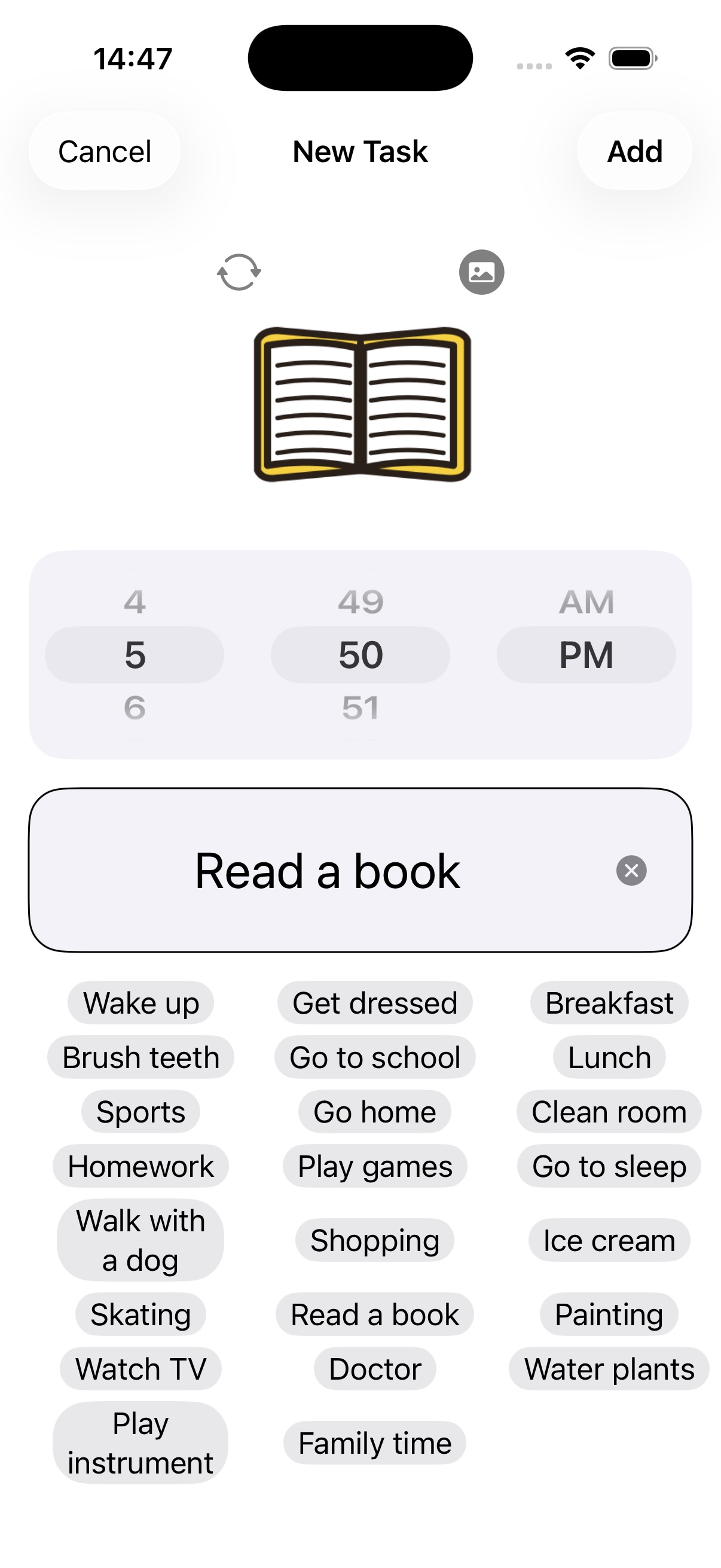Choose the Family time suggestion

click(375, 1442)
